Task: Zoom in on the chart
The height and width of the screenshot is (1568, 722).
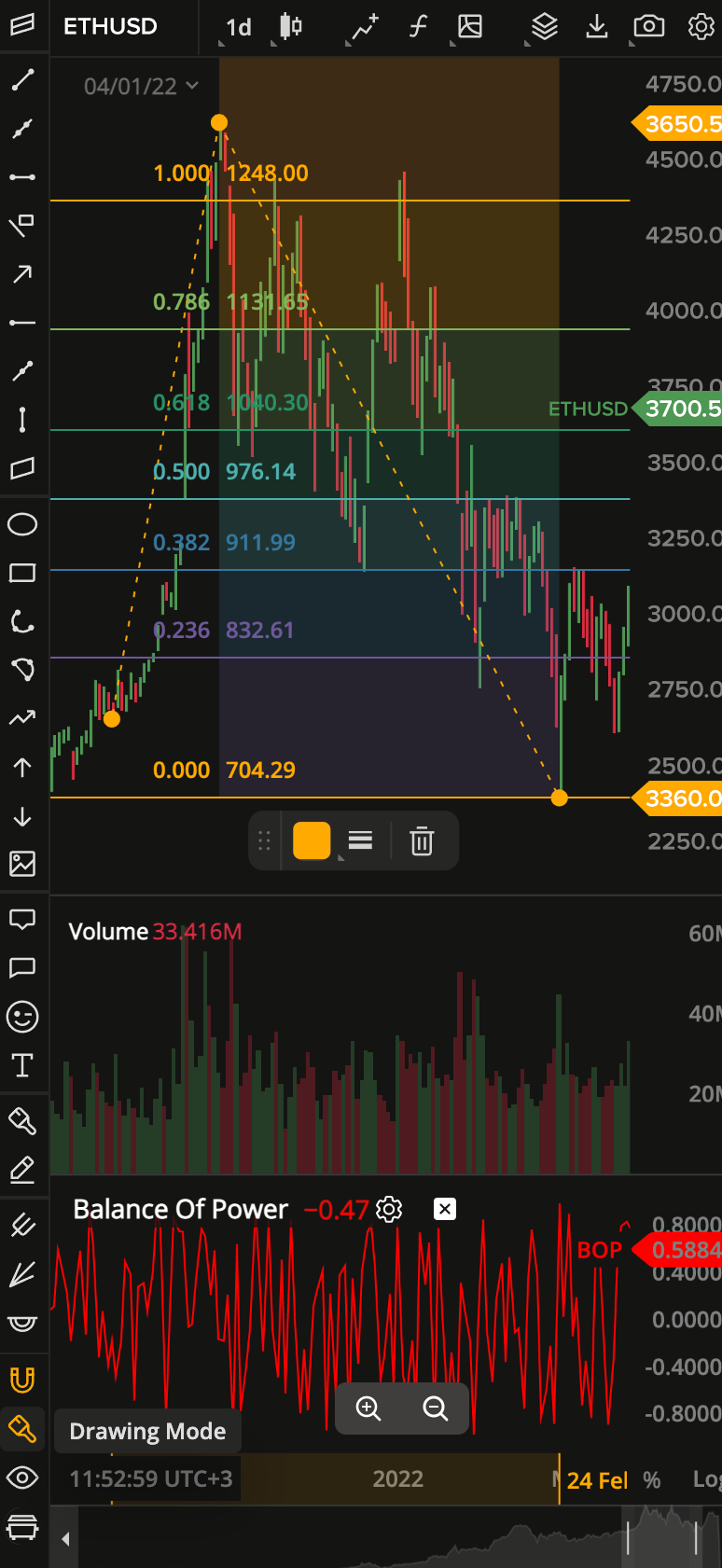Action: [x=368, y=1408]
